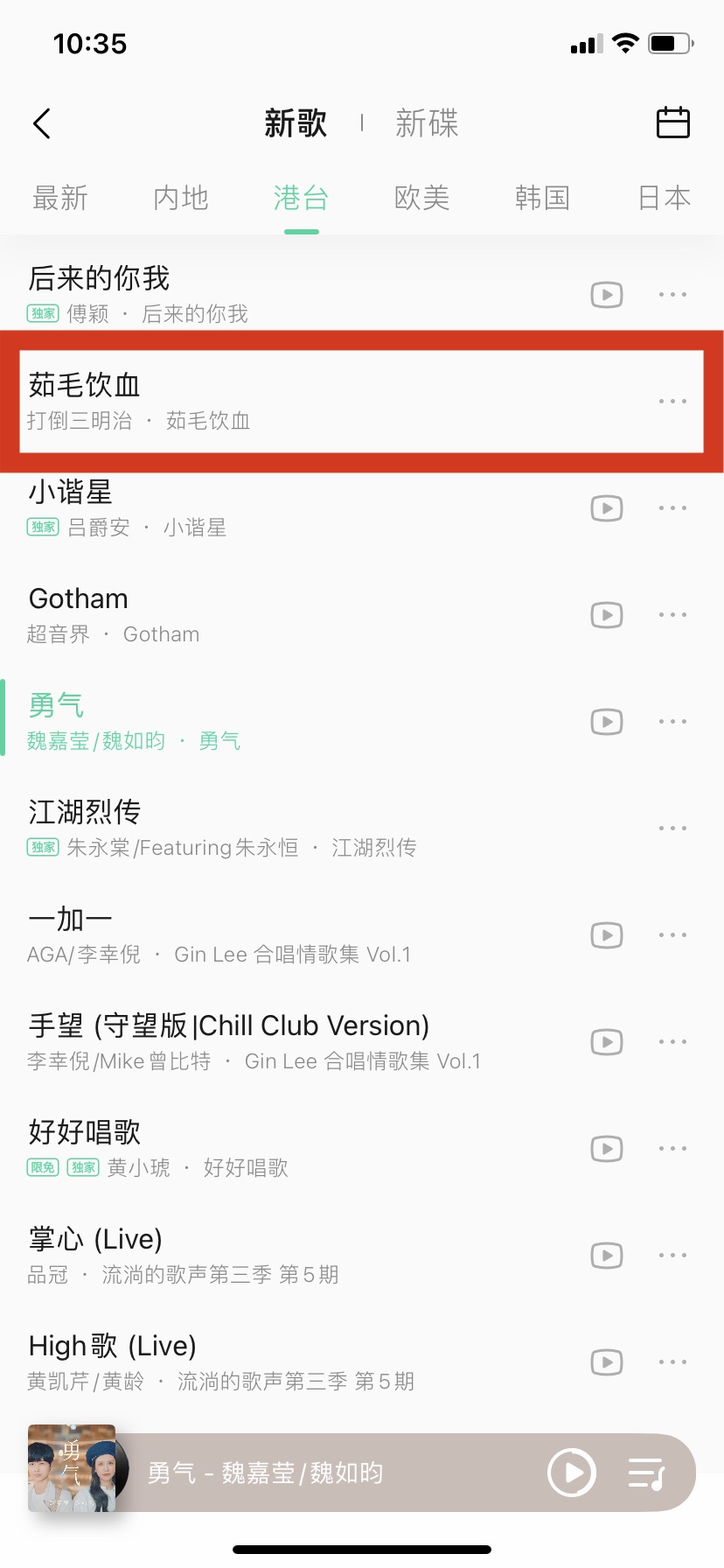Open the playlist queue in the mini player
Viewport: 724px width, 1568px height.
tap(647, 1473)
